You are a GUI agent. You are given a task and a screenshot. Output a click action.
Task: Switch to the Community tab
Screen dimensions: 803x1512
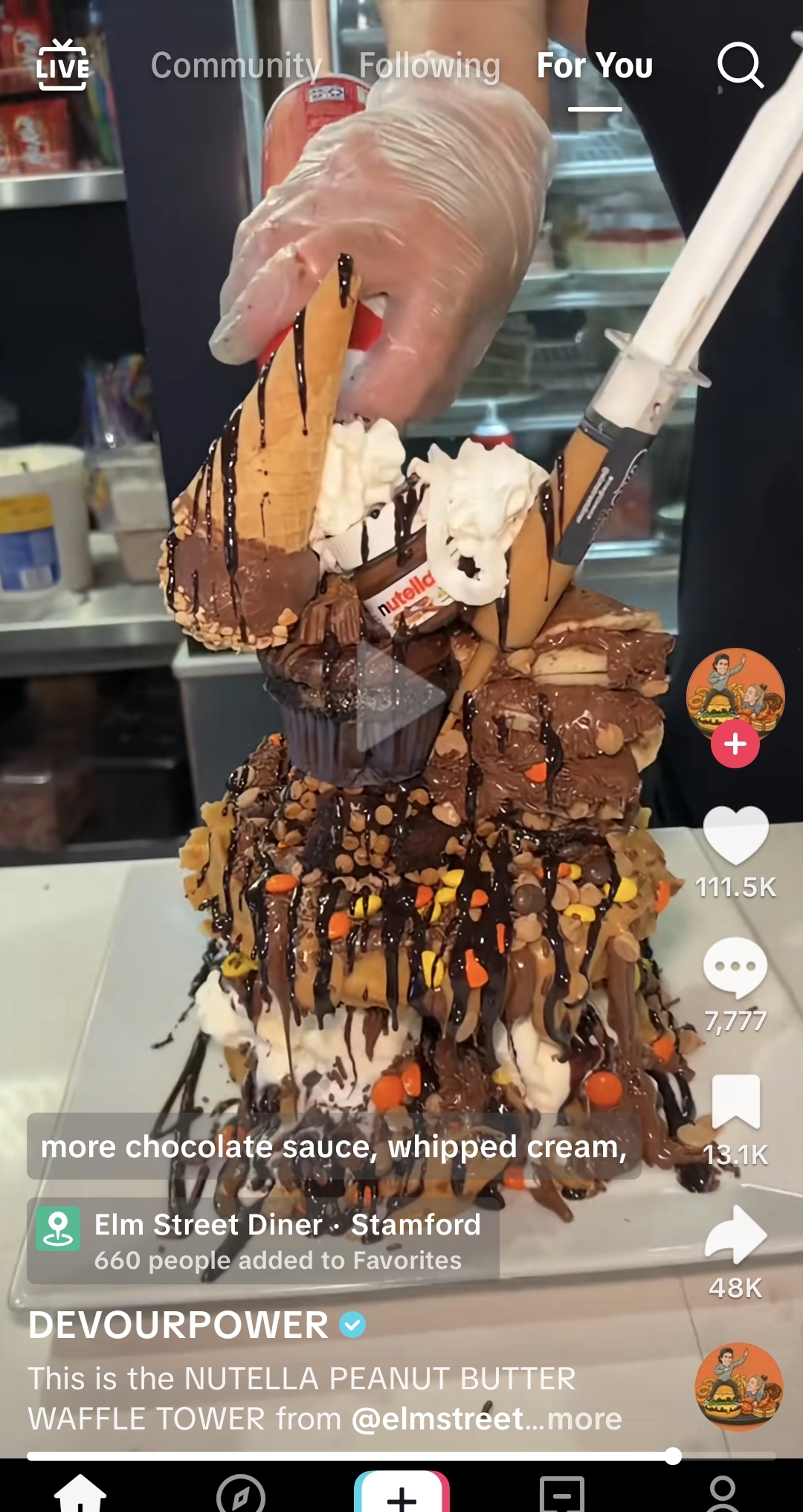(x=236, y=65)
